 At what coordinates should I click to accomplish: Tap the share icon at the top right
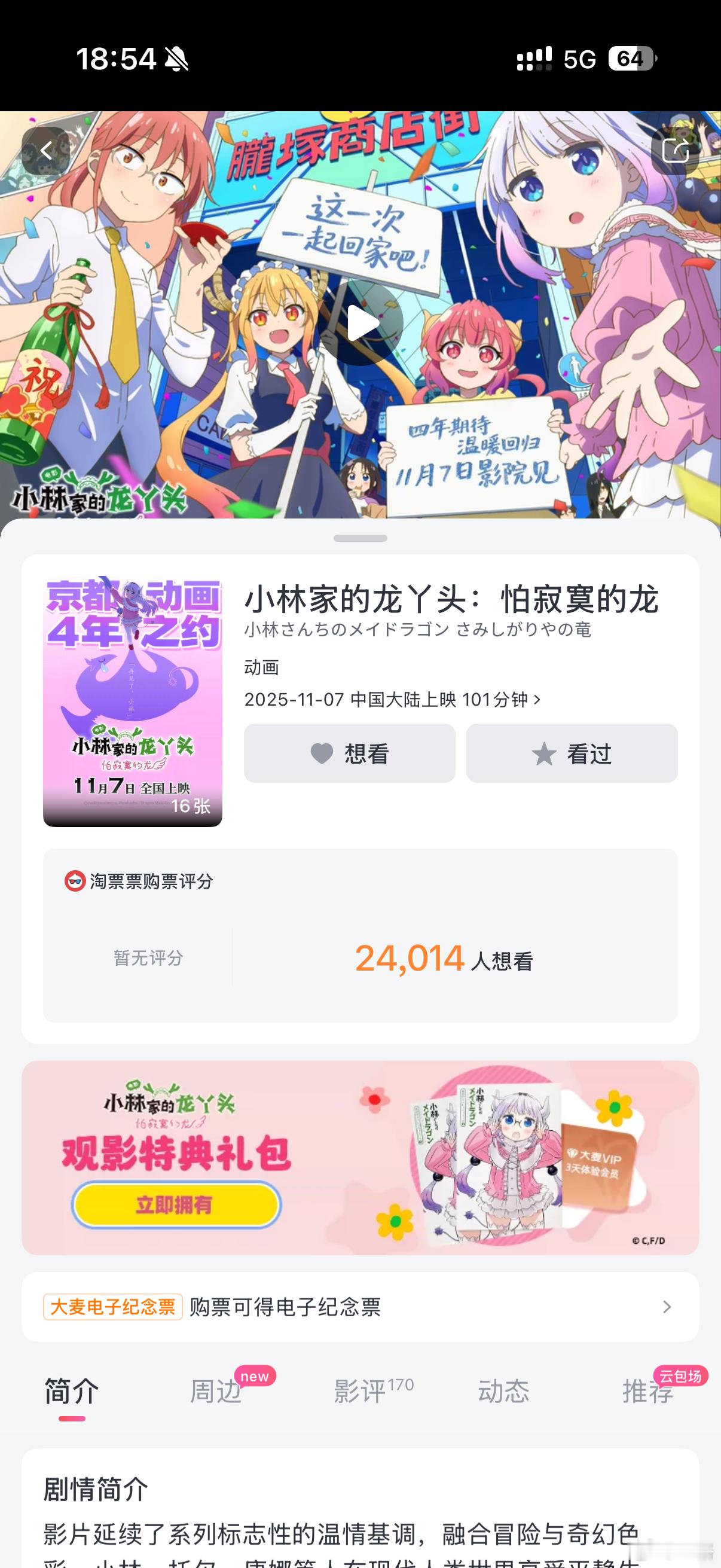(x=676, y=150)
